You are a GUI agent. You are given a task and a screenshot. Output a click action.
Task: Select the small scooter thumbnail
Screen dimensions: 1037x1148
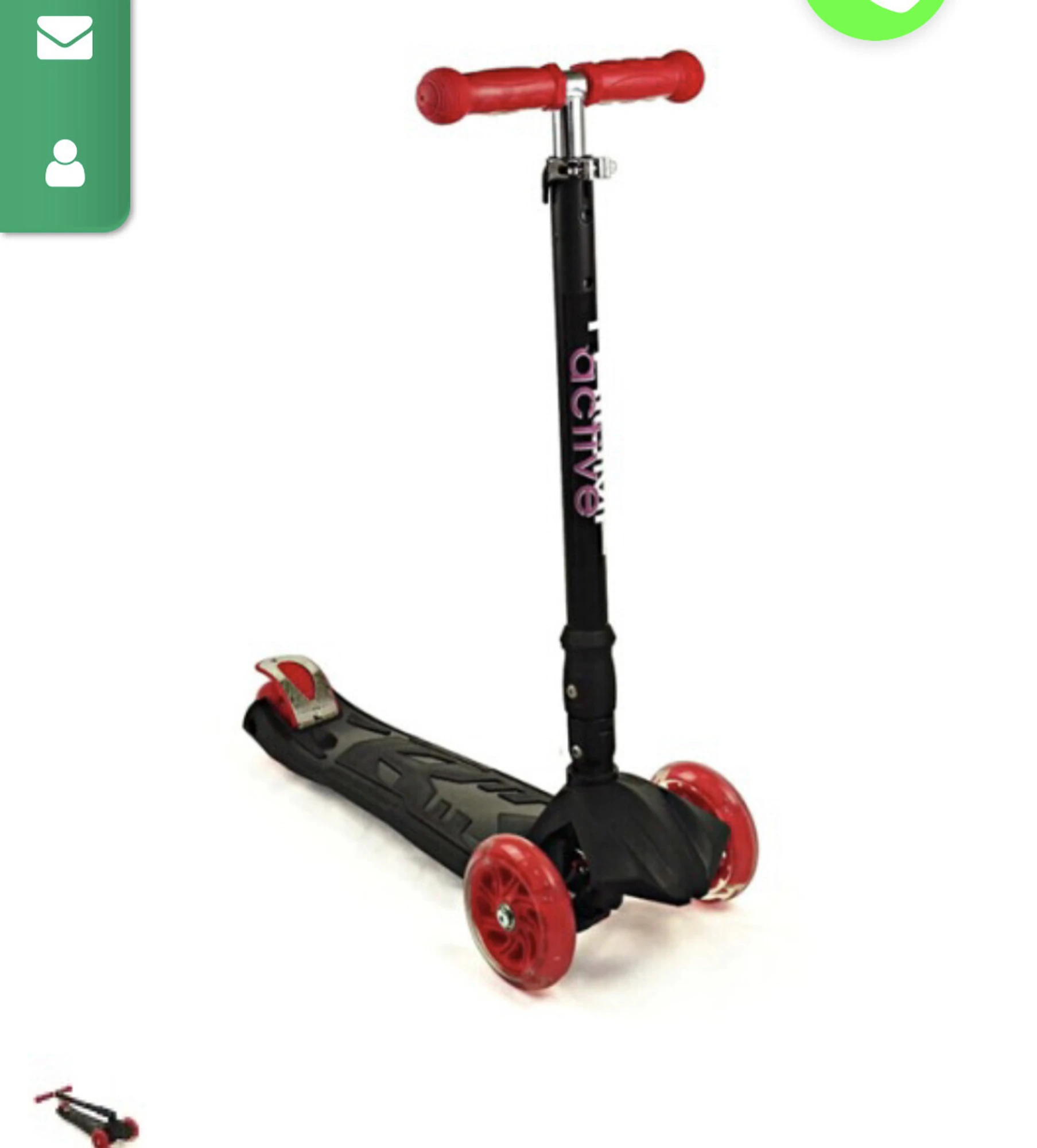tap(86, 1115)
